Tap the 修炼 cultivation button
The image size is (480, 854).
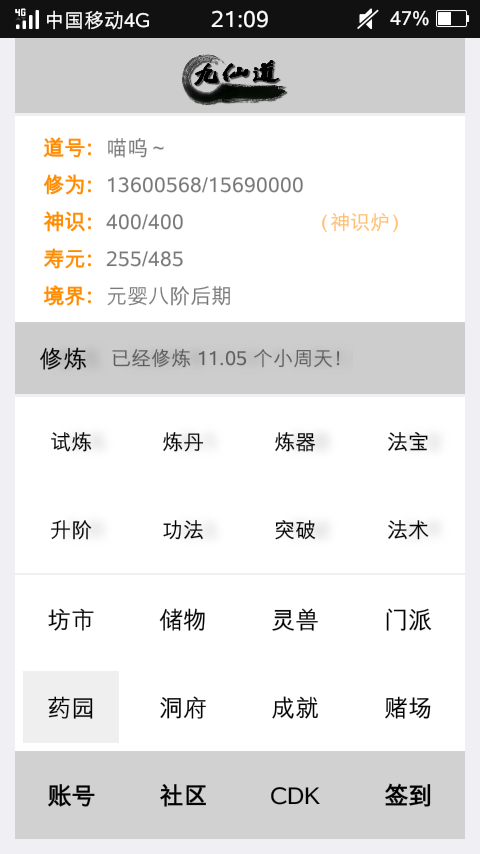(63, 359)
